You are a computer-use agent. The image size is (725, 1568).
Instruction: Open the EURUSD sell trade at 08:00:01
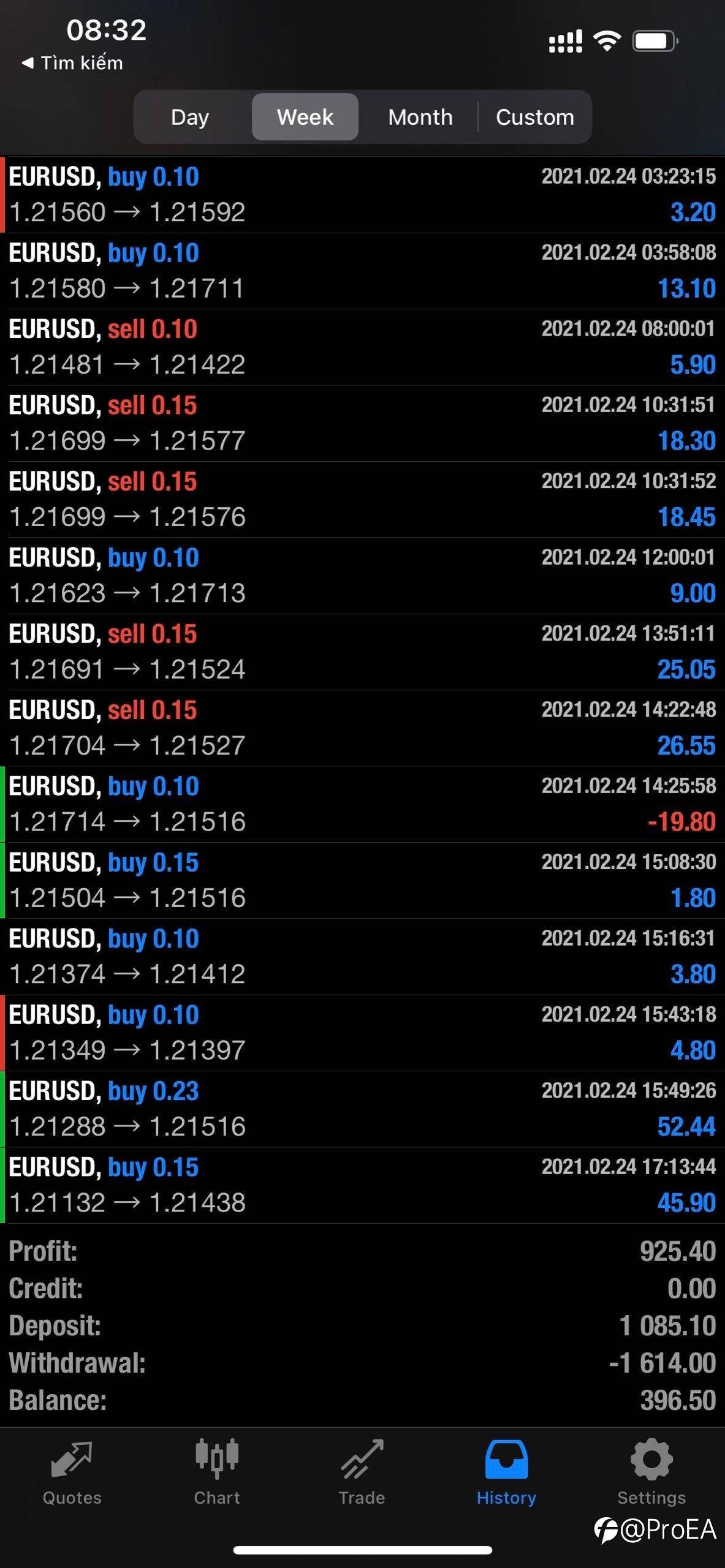(x=362, y=347)
